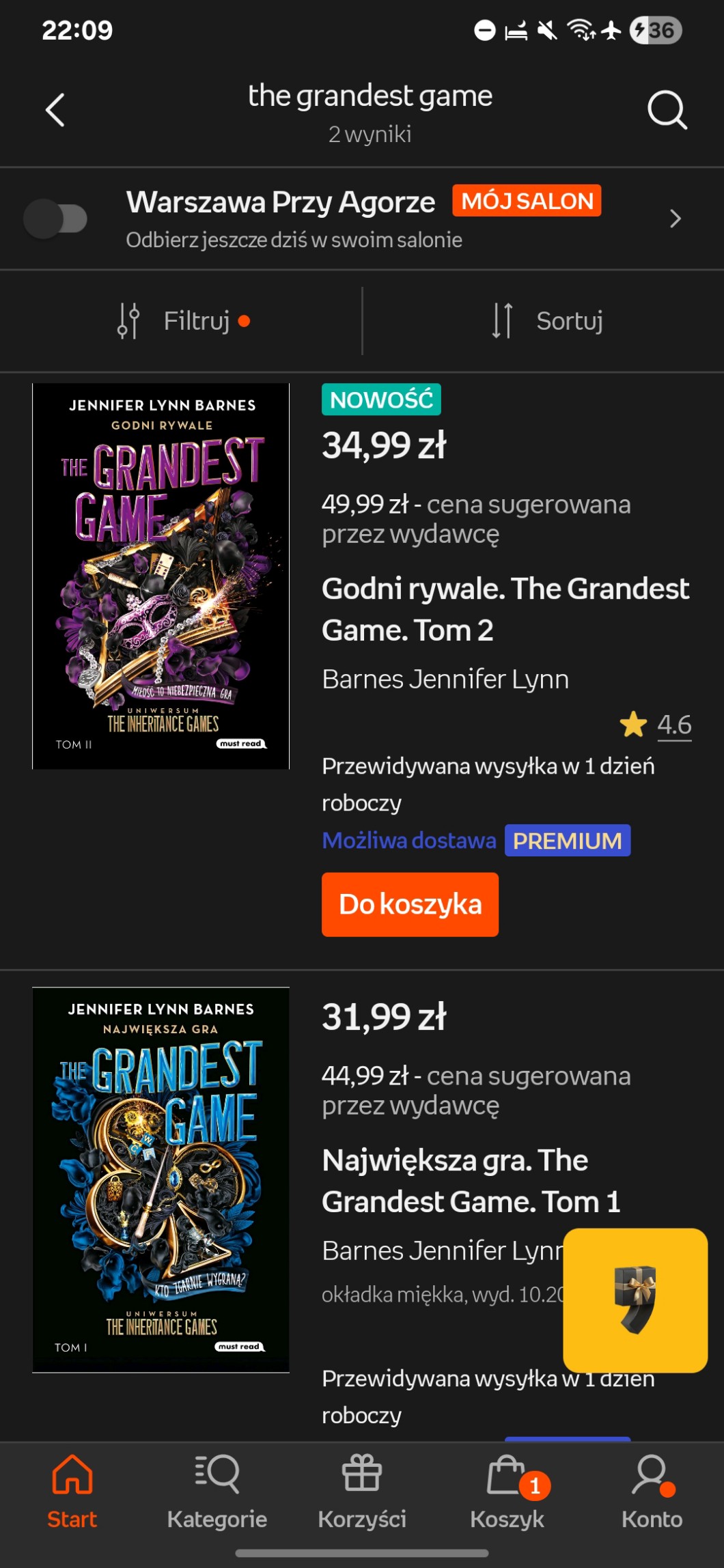The width and height of the screenshot is (724, 1568).
Task: Open the Sortuj sorting options
Action: click(546, 321)
